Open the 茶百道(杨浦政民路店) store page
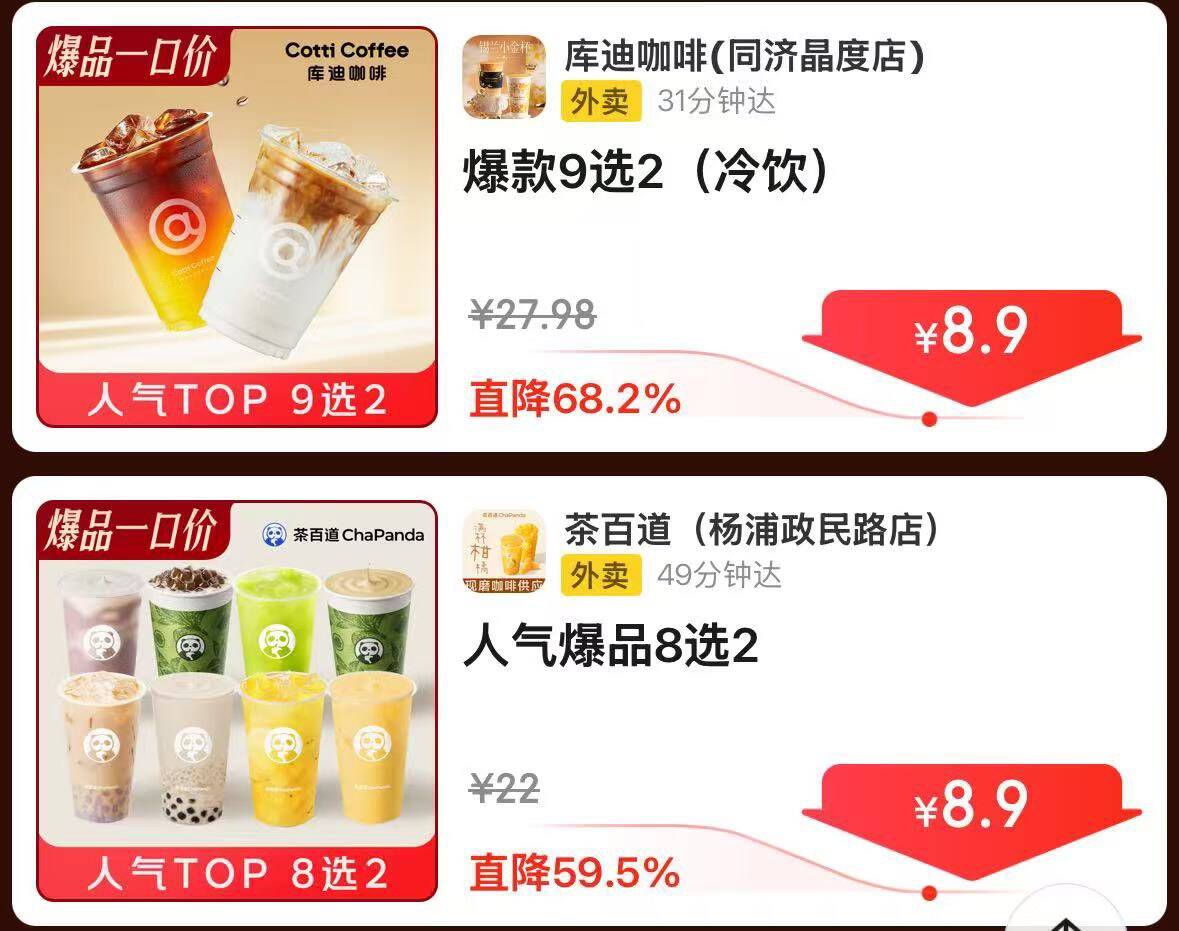This screenshot has width=1179, height=931. point(751,529)
